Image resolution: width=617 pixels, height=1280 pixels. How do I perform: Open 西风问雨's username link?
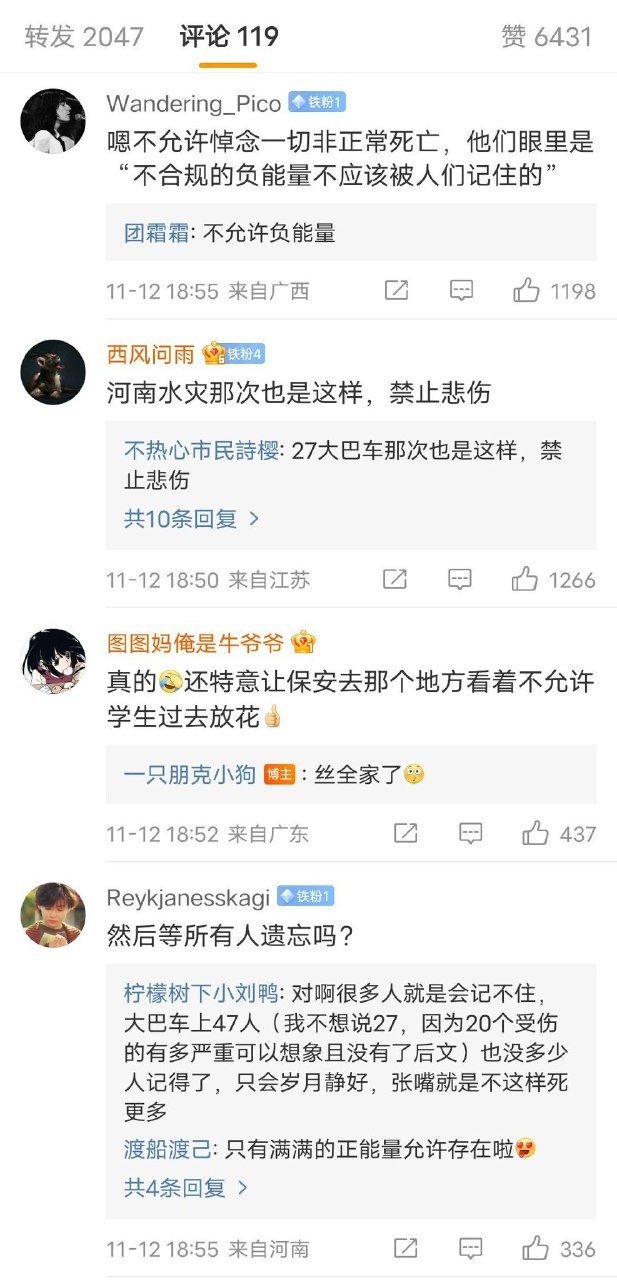click(x=150, y=354)
